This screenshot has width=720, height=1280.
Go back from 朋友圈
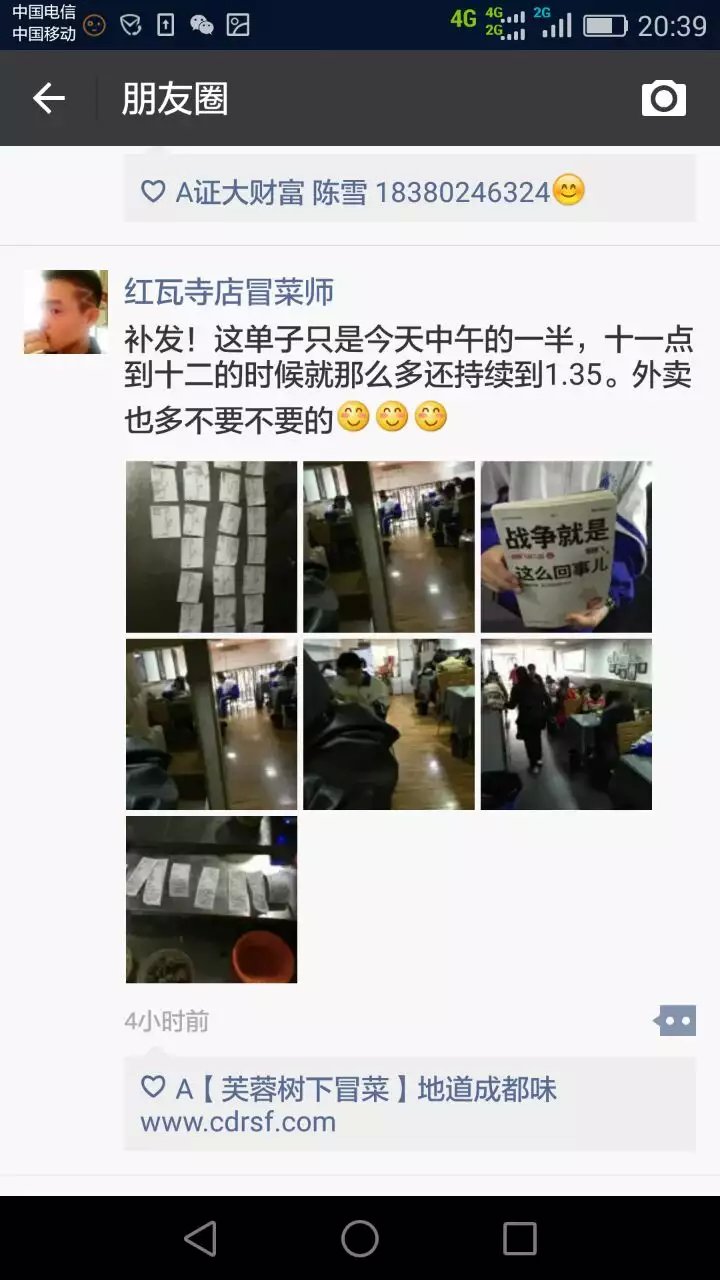[48, 98]
